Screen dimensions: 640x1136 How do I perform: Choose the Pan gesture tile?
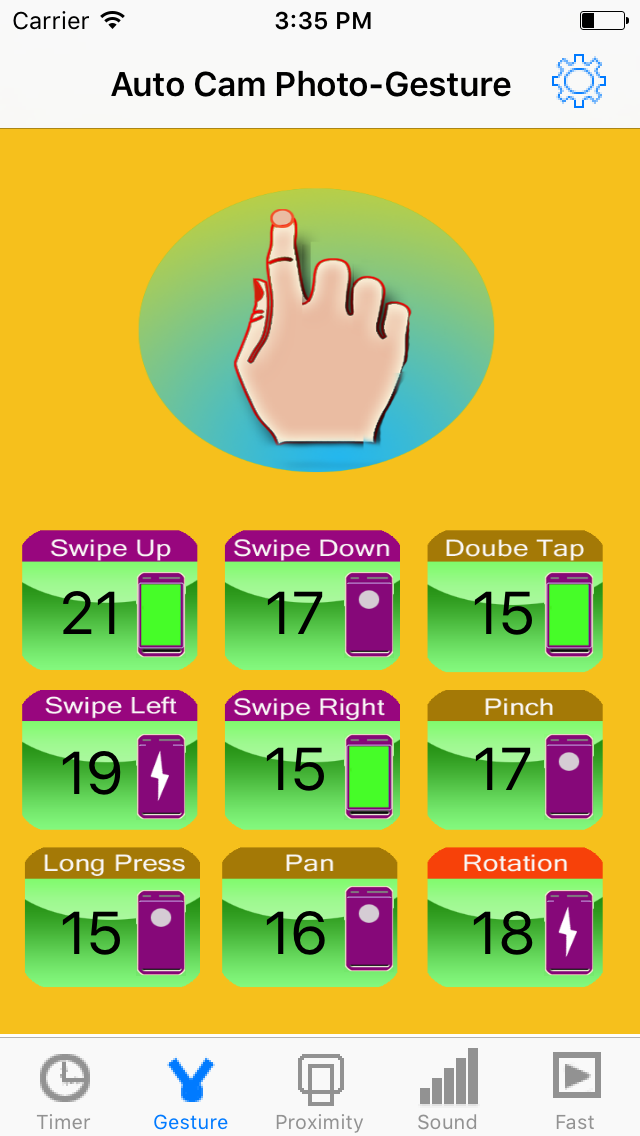pos(312,917)
